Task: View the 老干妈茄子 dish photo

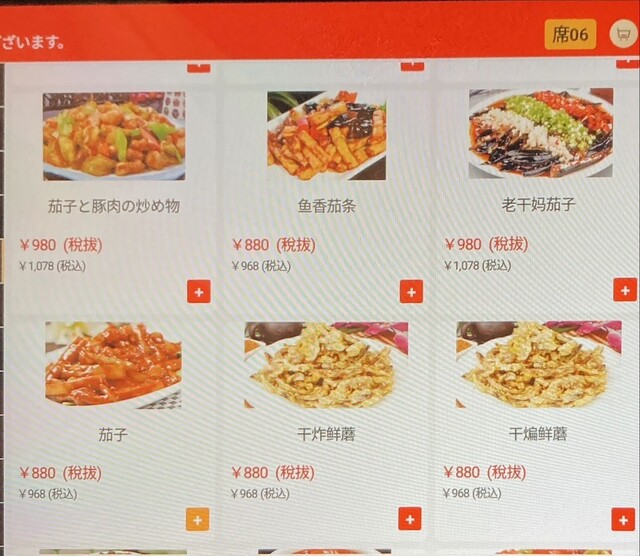Action: pyautogui.click(x=540, y=134)
